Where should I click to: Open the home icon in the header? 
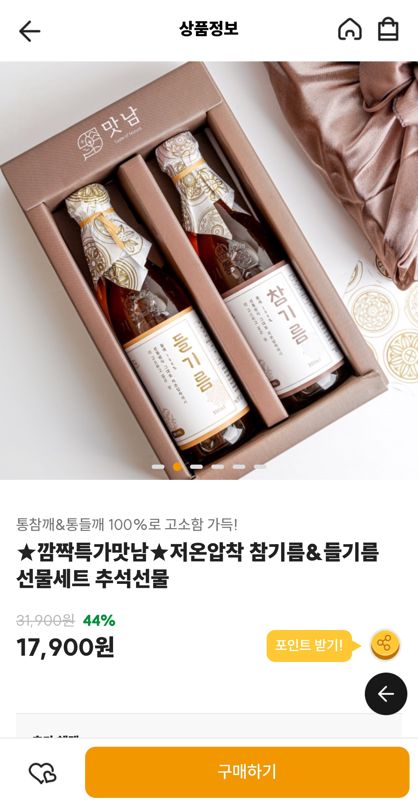(x=350, y=30)
